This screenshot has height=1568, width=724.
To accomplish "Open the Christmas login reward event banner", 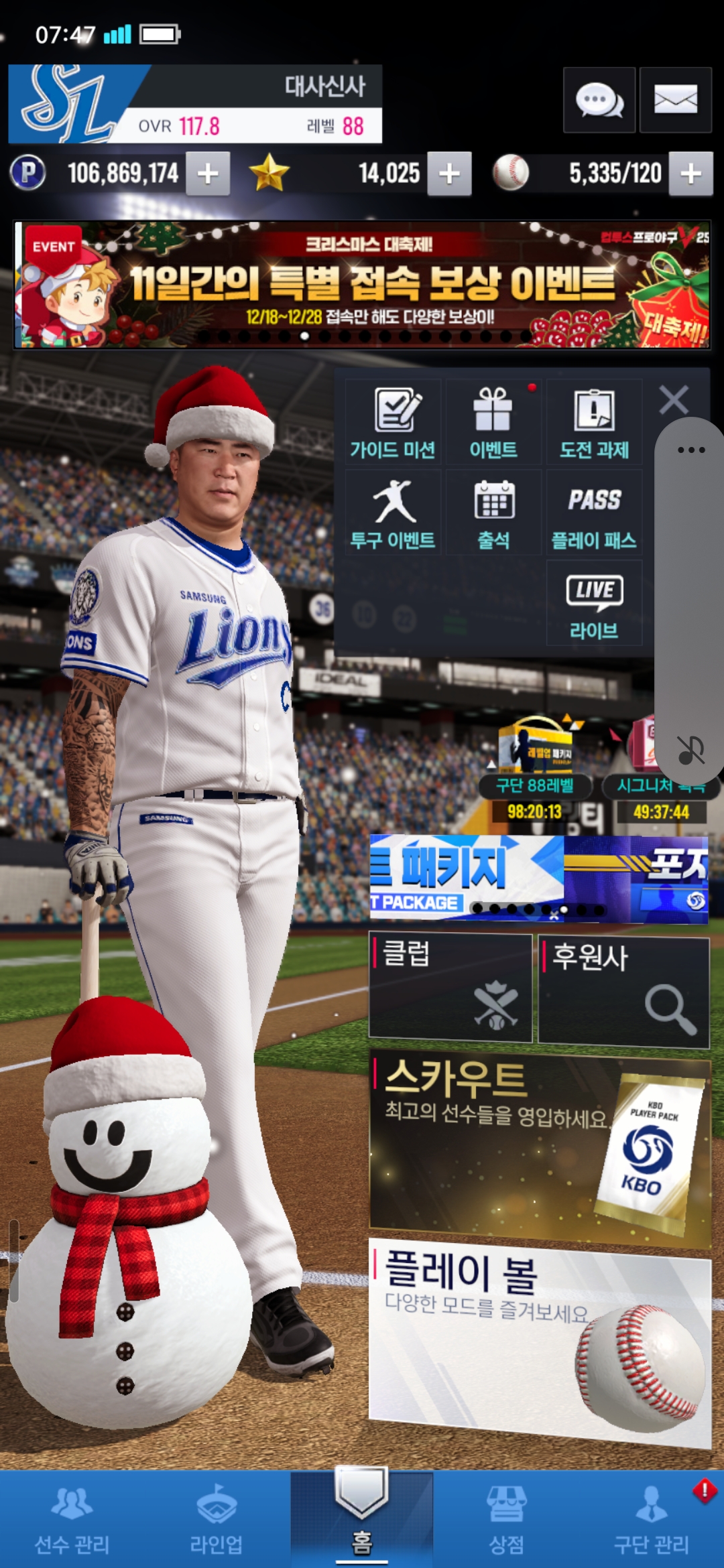I will (x=362, y=285).
